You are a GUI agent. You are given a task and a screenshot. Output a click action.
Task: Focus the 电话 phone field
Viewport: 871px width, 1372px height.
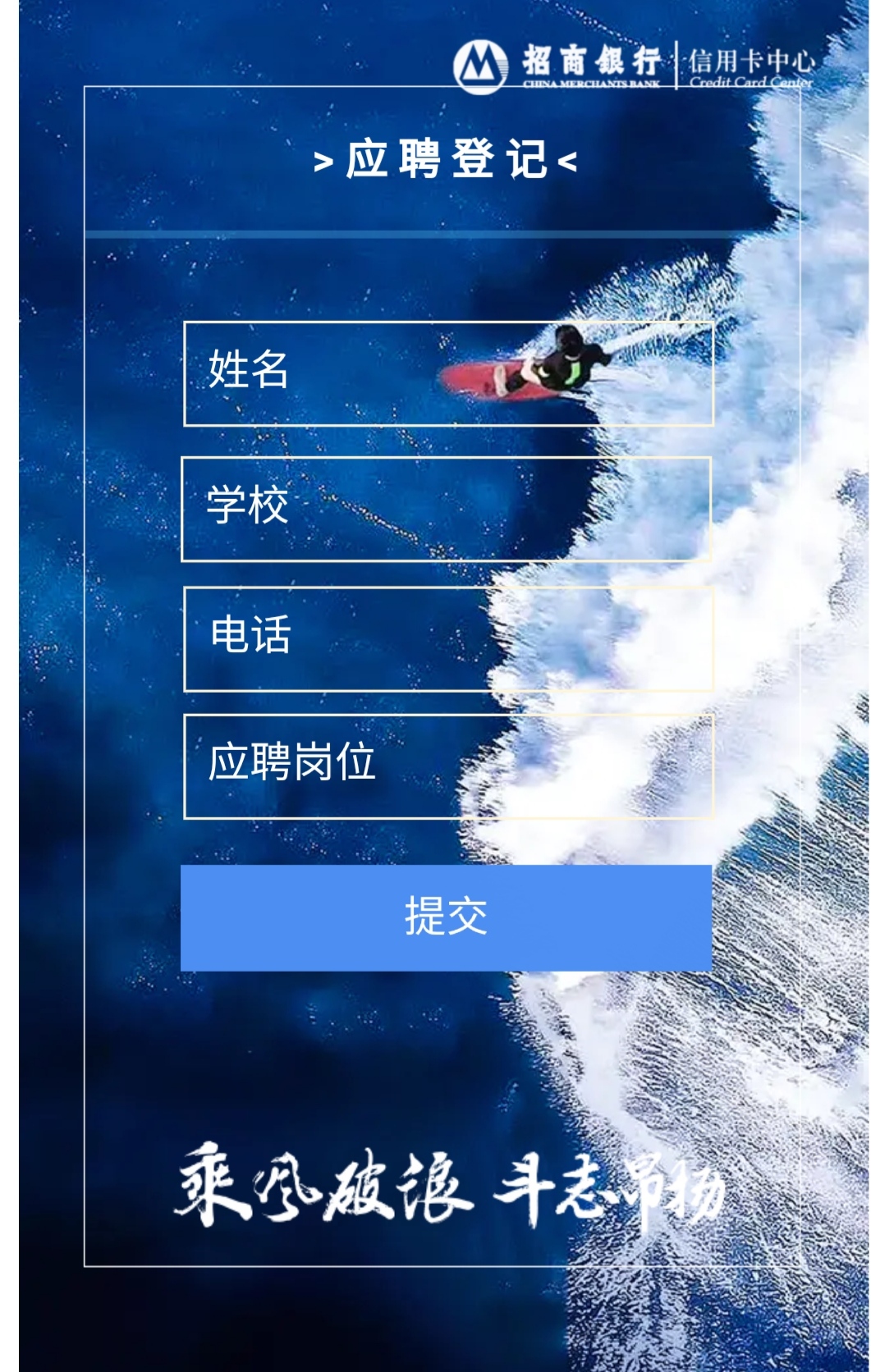click(x=448, y=638)
